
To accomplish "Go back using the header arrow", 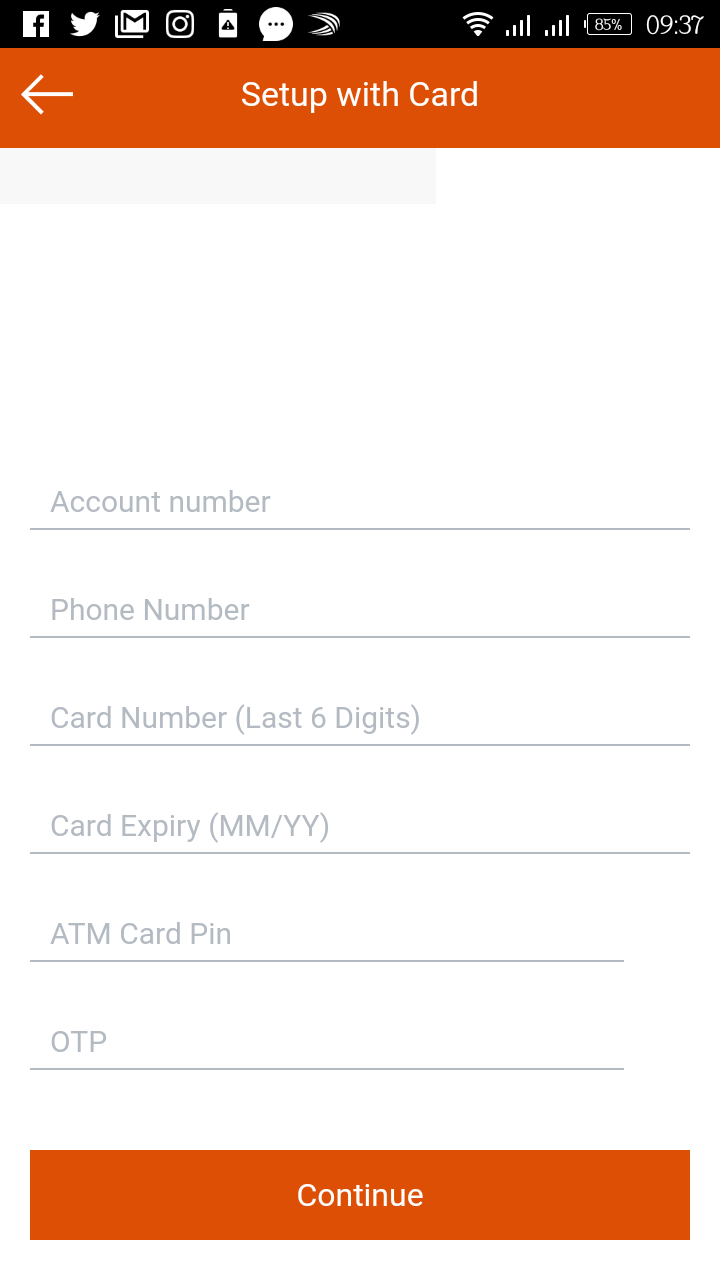I will click(x=47, y=95).
